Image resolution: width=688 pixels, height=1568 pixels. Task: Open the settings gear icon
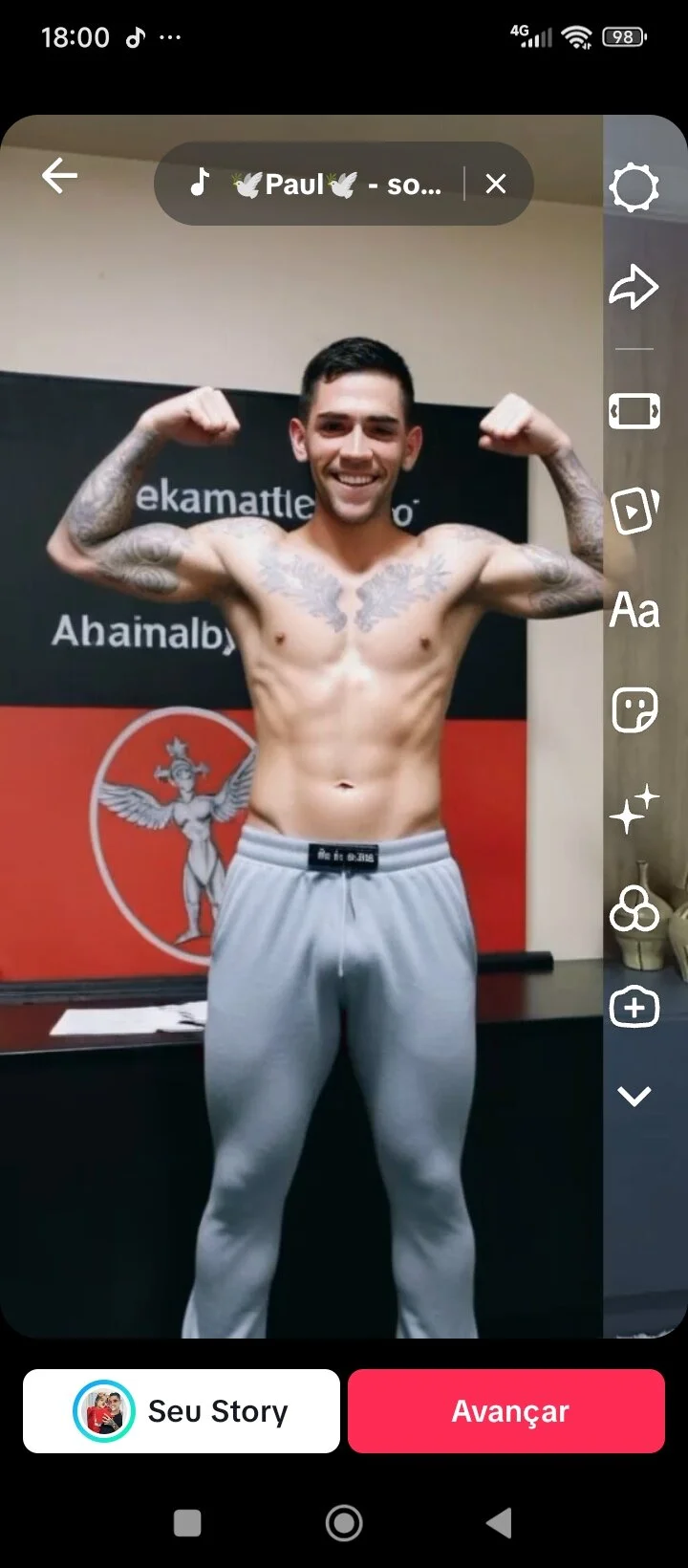[634, 186]
